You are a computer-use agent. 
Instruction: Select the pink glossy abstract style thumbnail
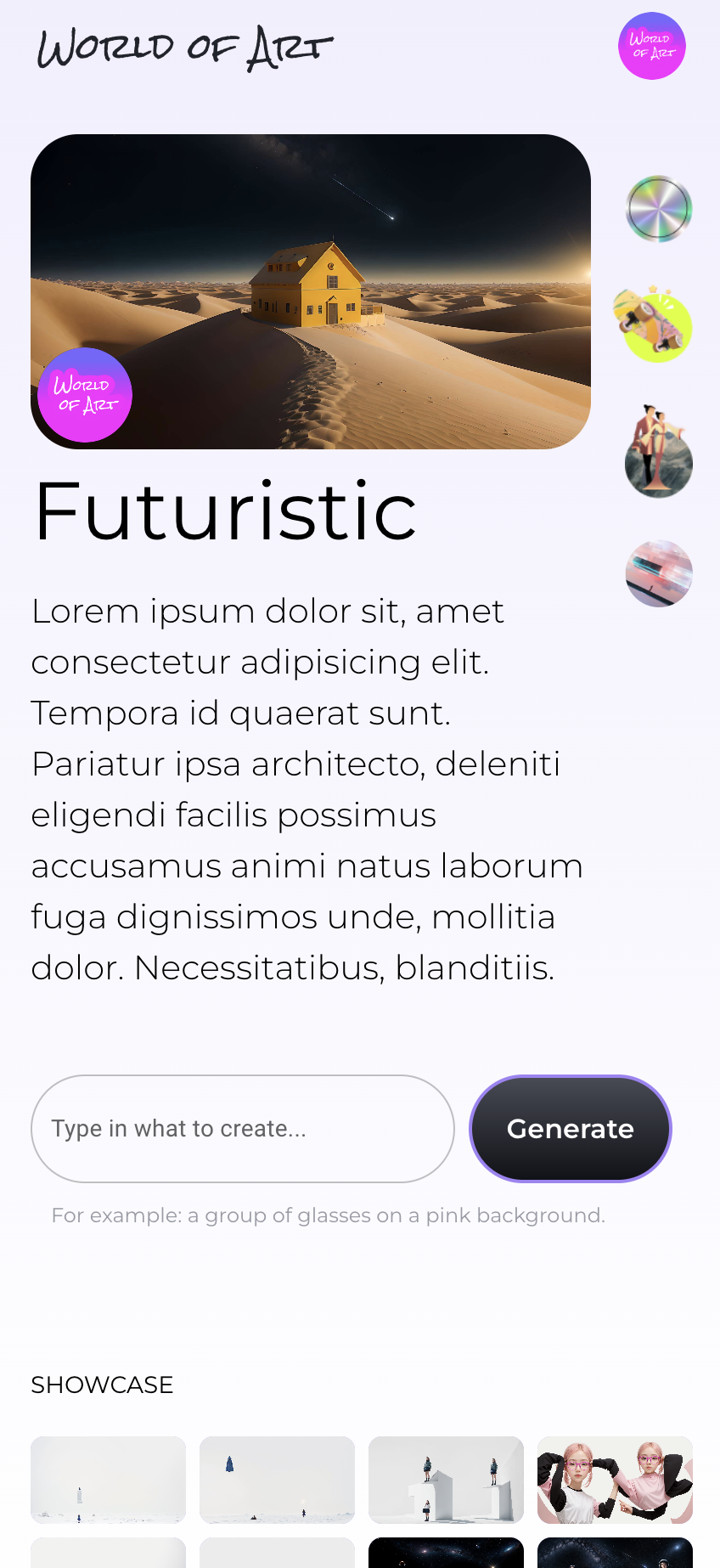[x=659, y=573]
